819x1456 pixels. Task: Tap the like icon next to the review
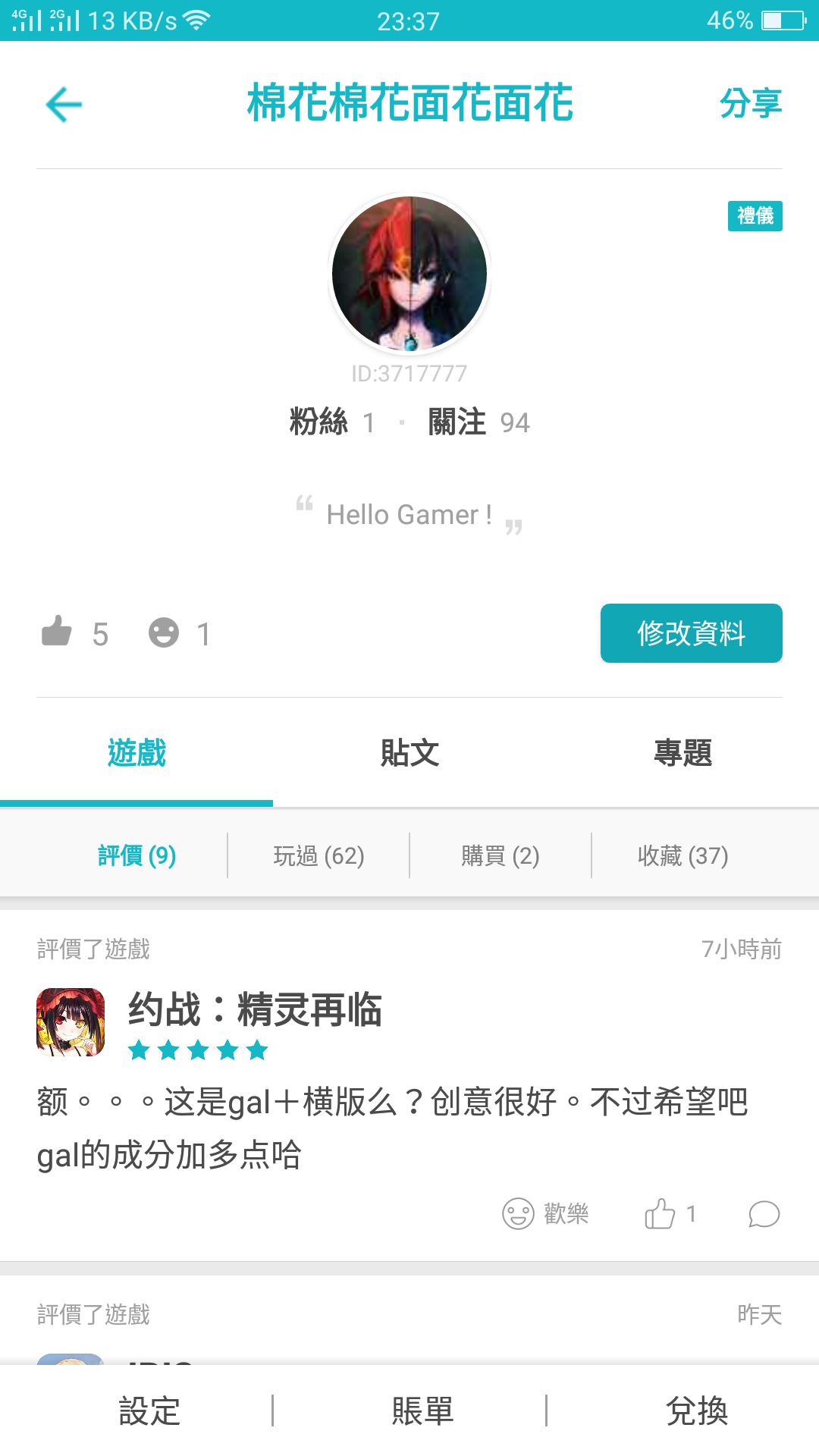click(661, 1214)
